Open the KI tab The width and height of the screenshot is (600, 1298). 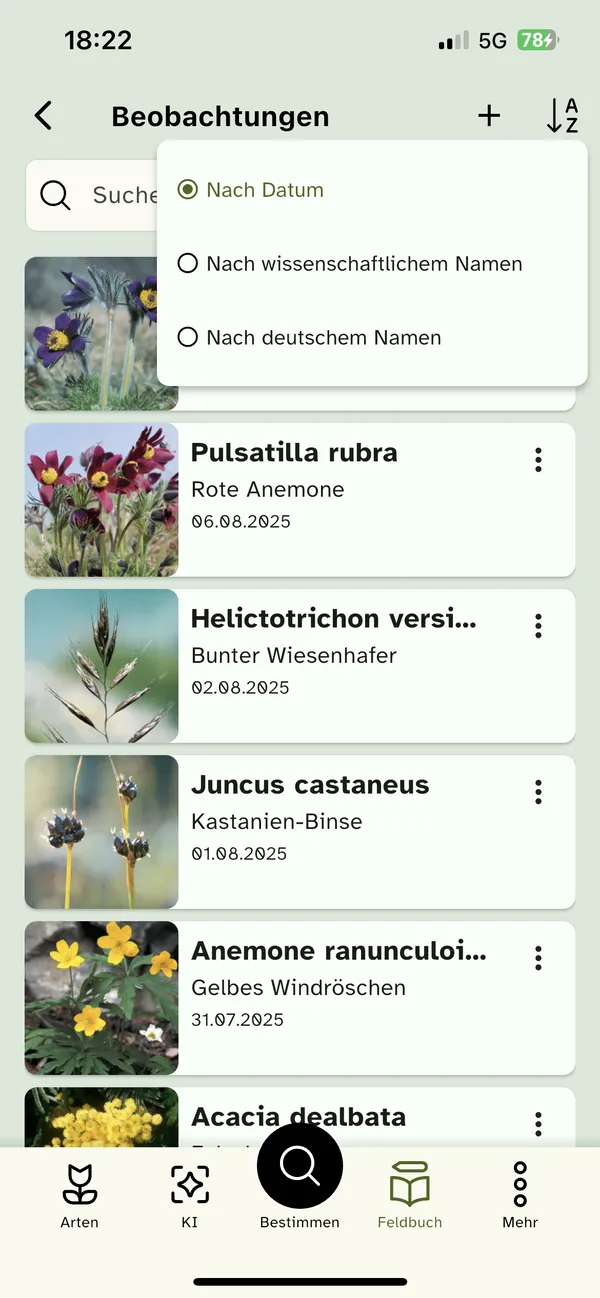click(x=190, y=1196)
